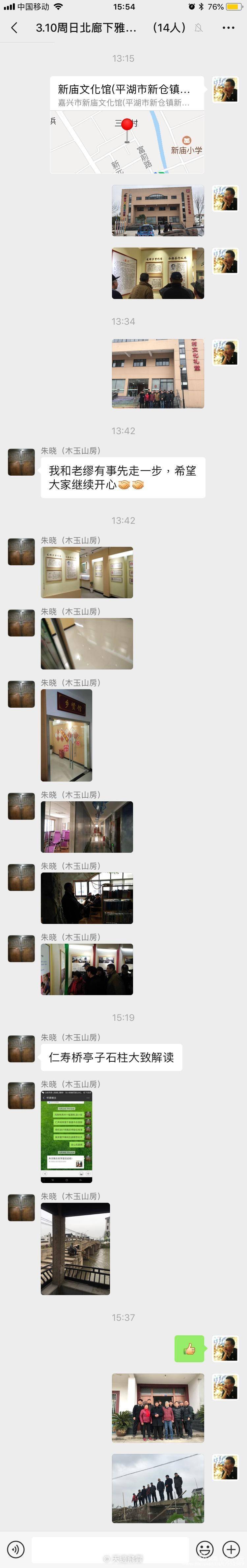Open the photo with purple chairs
The width and height of the screenshot is (247, 1568).
coord(86,827)
